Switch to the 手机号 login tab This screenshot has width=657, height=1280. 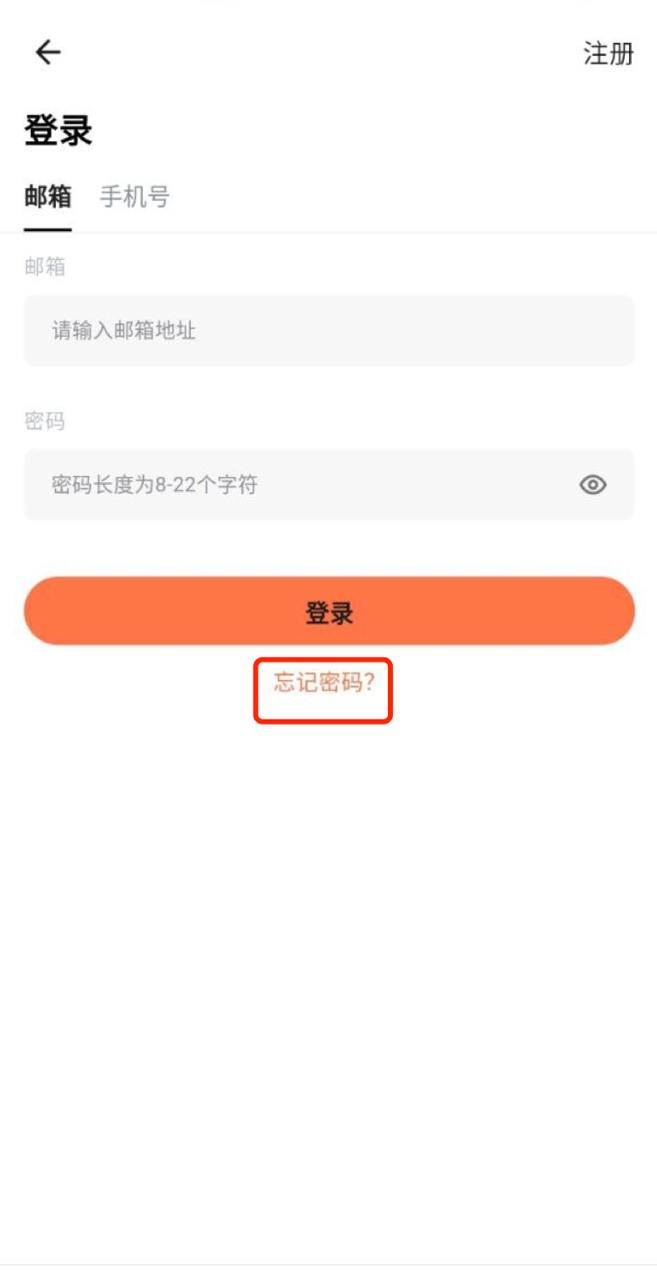click(135, 197)
